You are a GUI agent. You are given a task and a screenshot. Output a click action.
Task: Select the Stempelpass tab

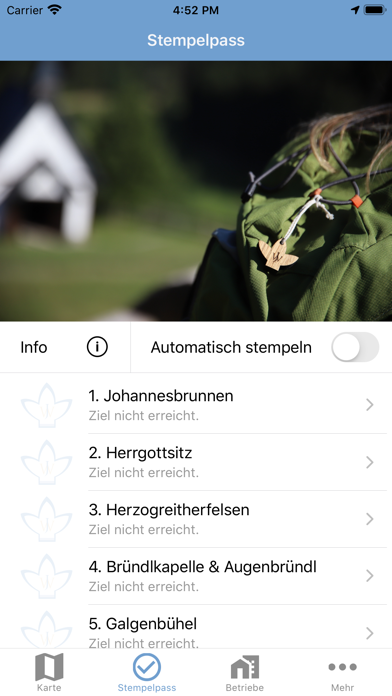pos(147,672)
